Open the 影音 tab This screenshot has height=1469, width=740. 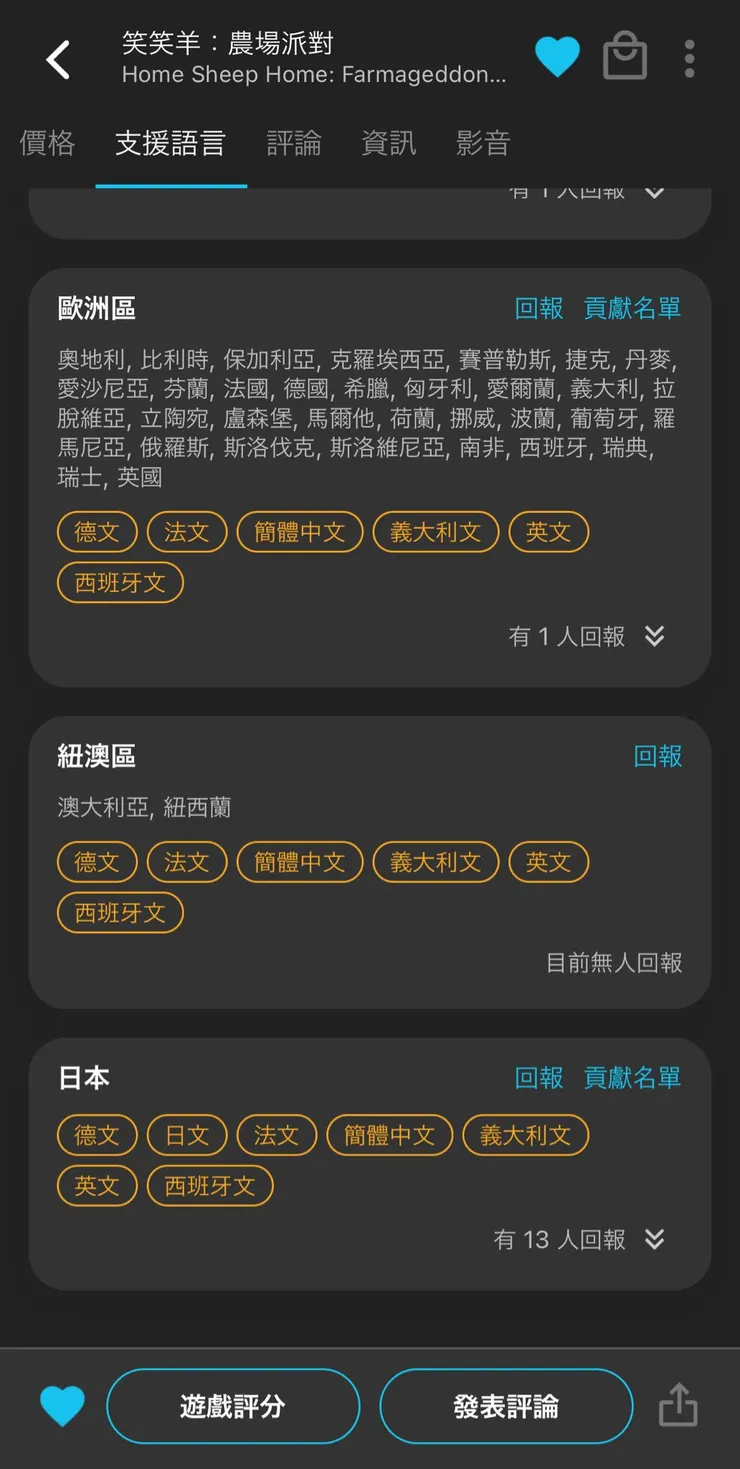tap(481, 143)
